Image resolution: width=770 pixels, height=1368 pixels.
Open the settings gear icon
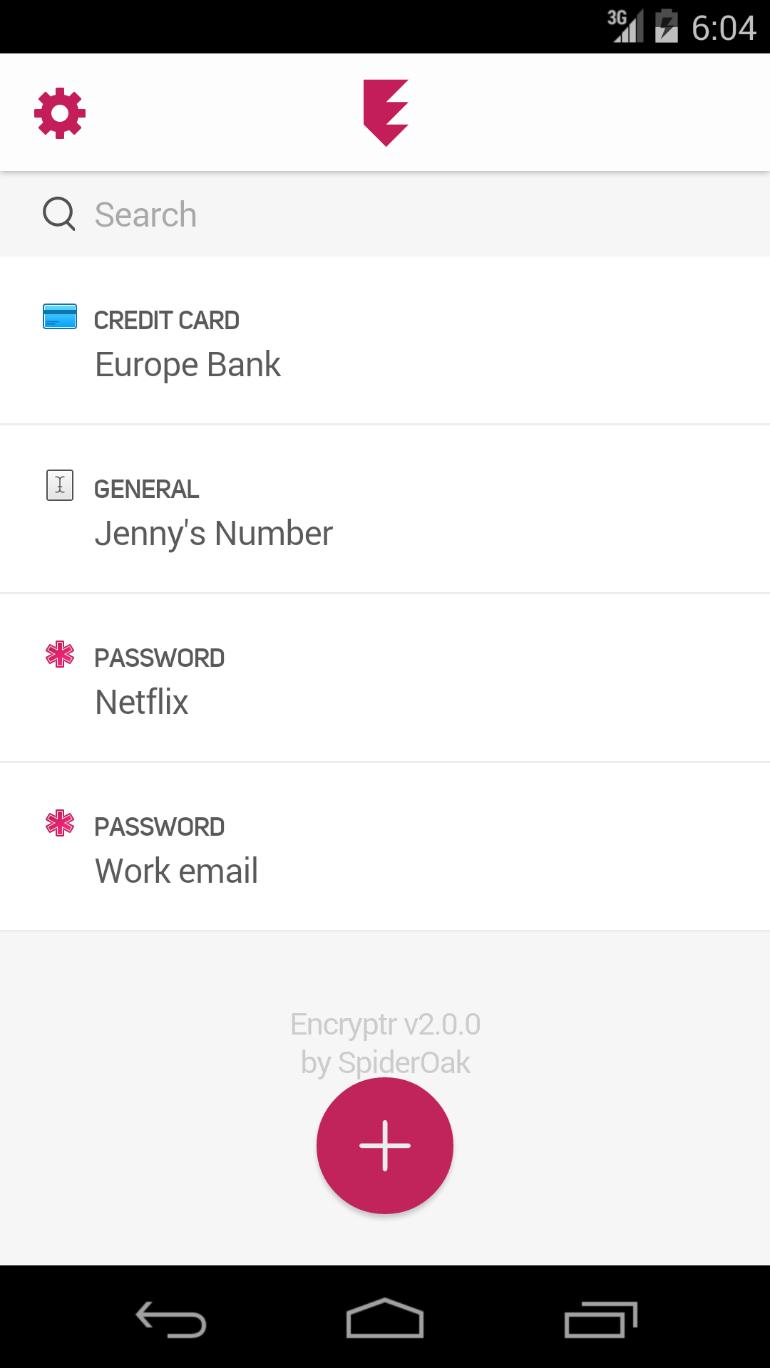point(59,112)
